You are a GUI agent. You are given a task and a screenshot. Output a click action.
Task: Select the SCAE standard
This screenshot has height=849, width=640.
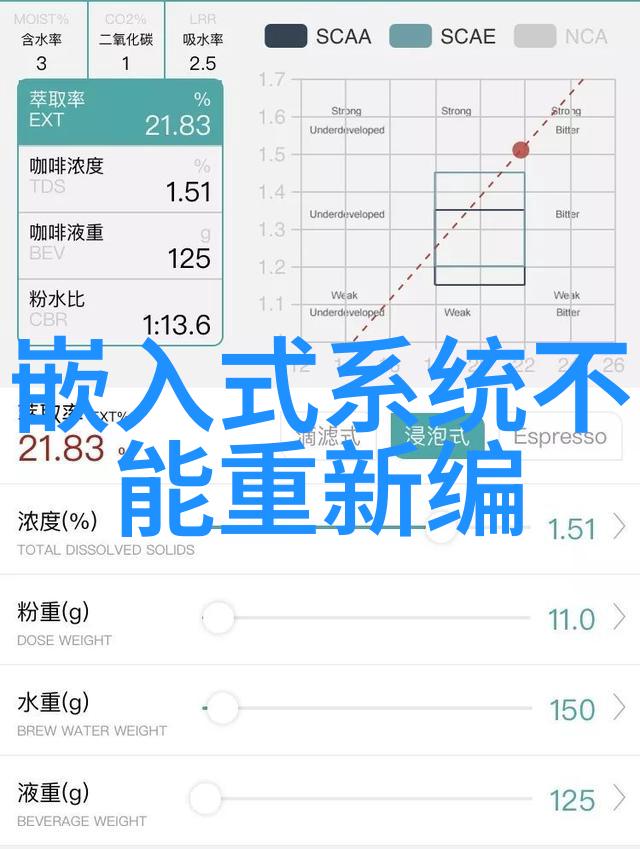442,37
